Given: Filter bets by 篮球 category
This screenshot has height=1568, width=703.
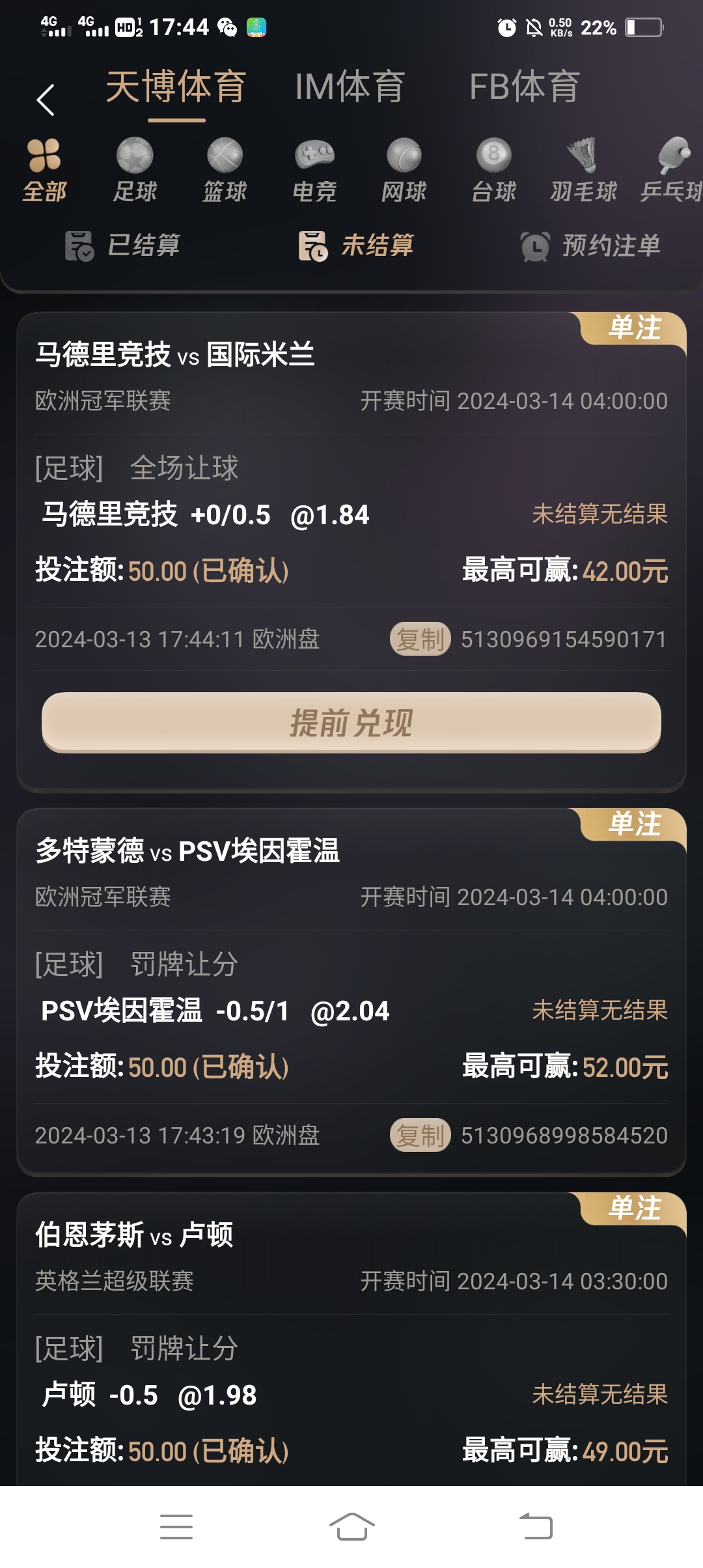Looking at the screenshot, I should (225, 171).
